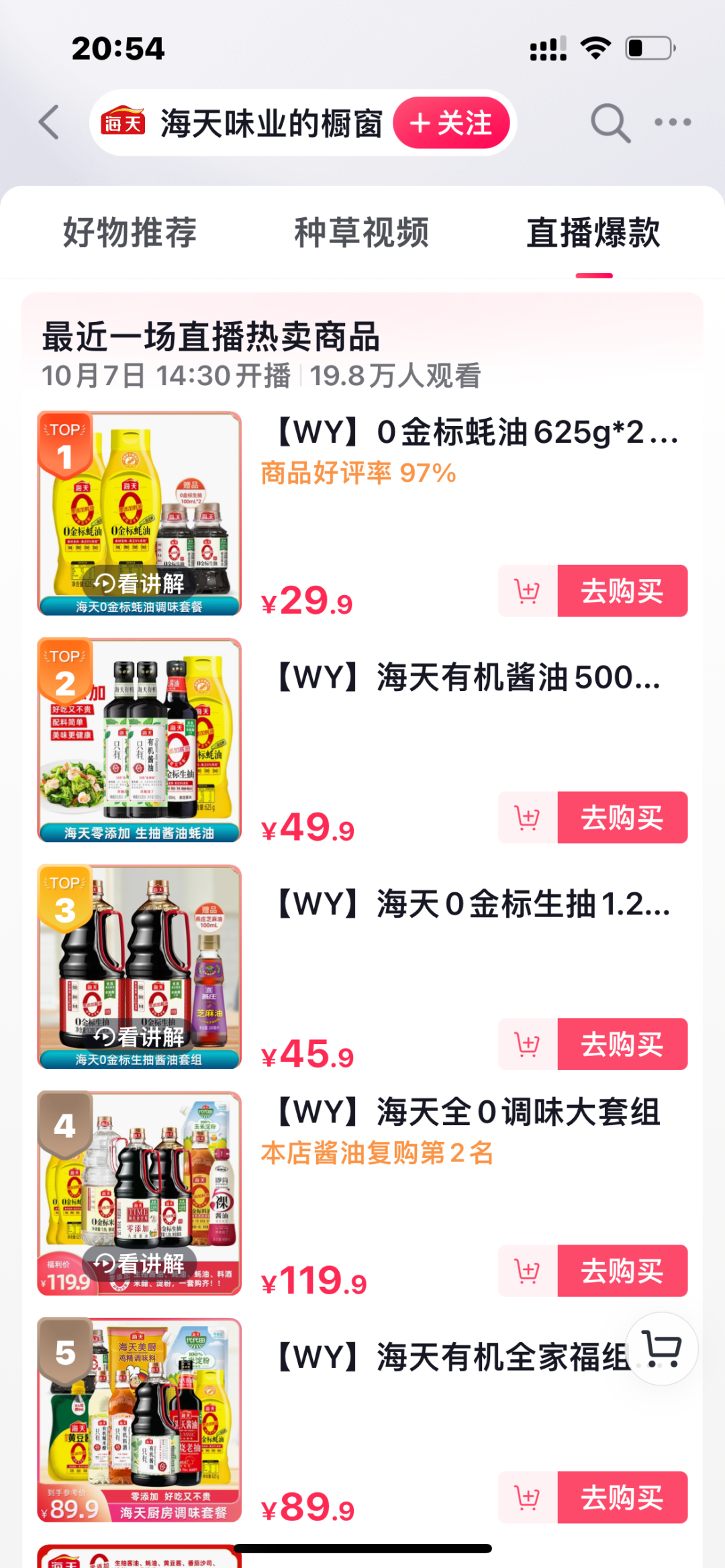Screen dimensions: 725x1568
Task: Tap 去购买 for the ¥45.9 金标生抽
Action: [x=622, y=1045]
